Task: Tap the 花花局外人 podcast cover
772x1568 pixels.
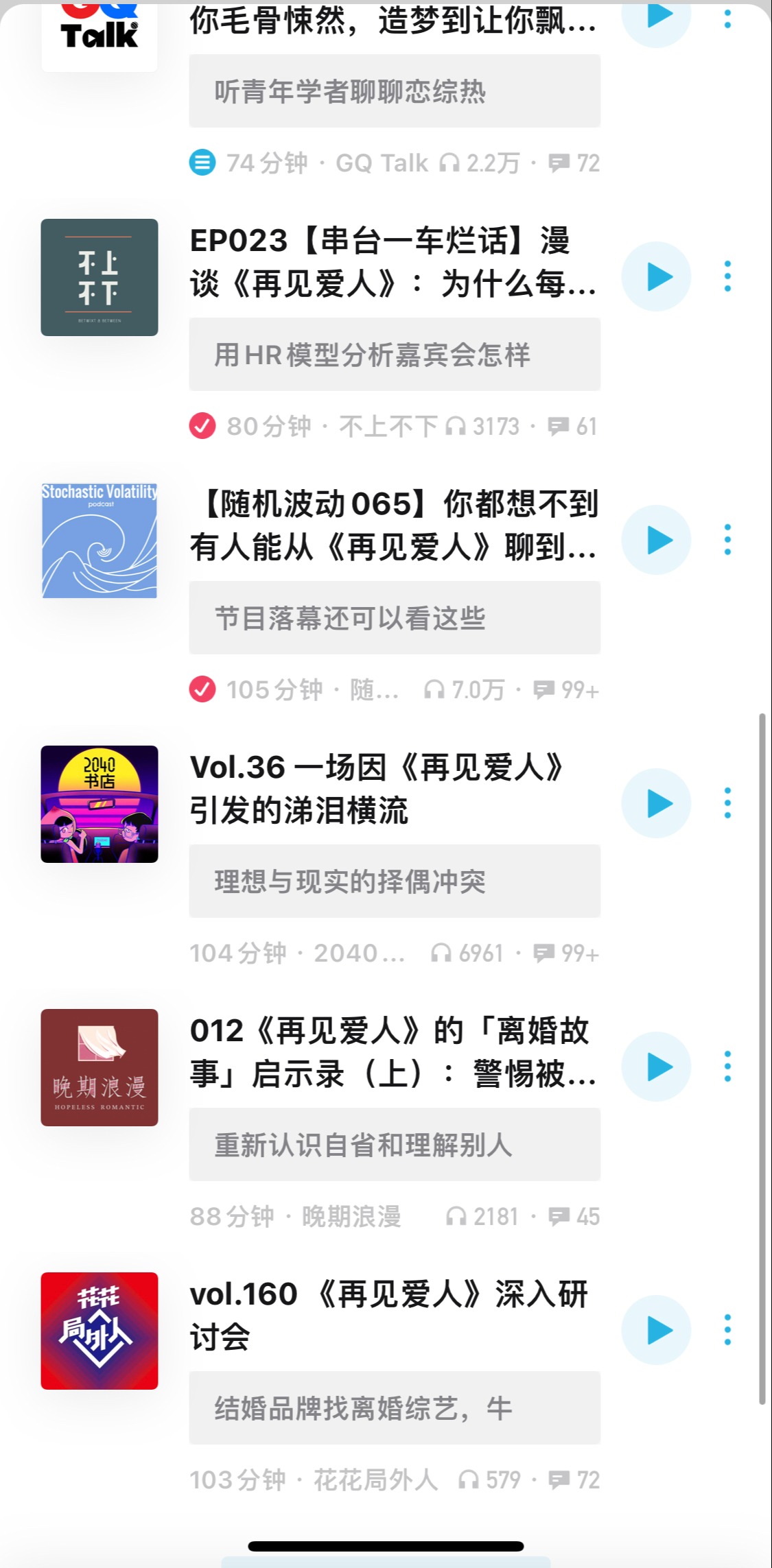Action: click(x=100, y=1331)
